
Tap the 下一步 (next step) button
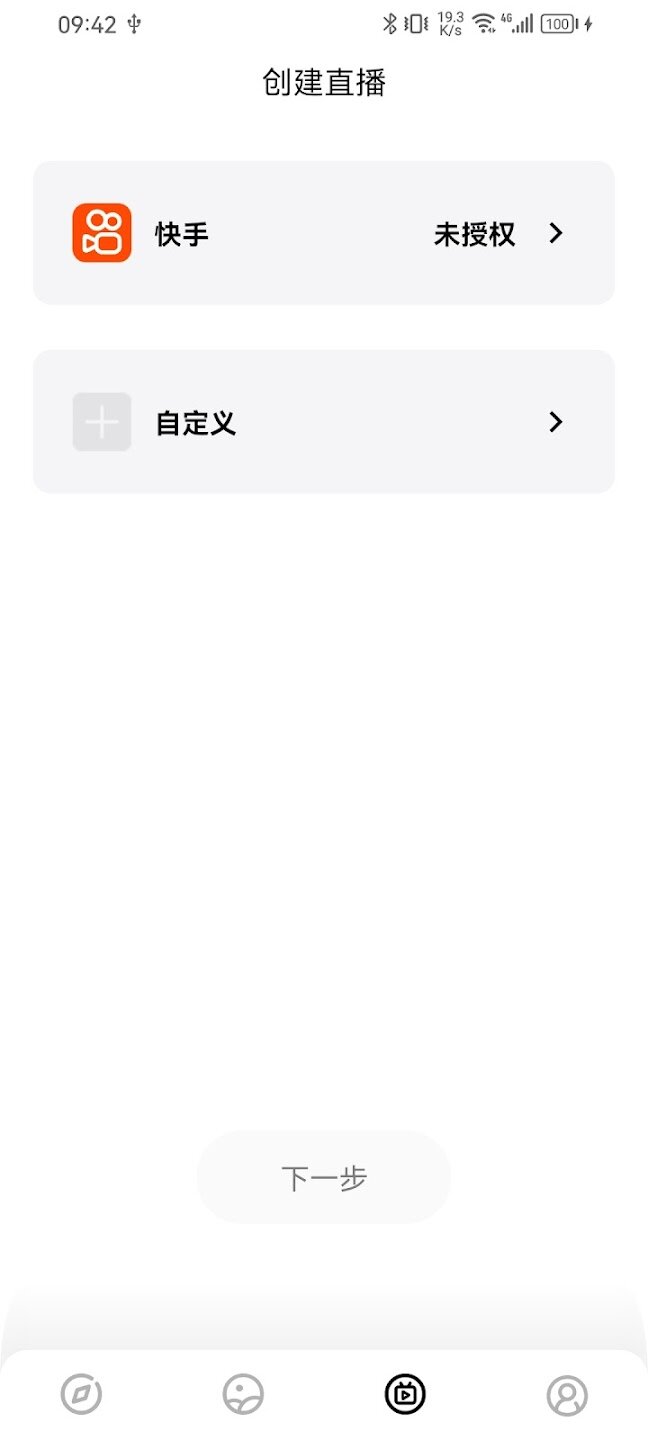pos(323,1178)
